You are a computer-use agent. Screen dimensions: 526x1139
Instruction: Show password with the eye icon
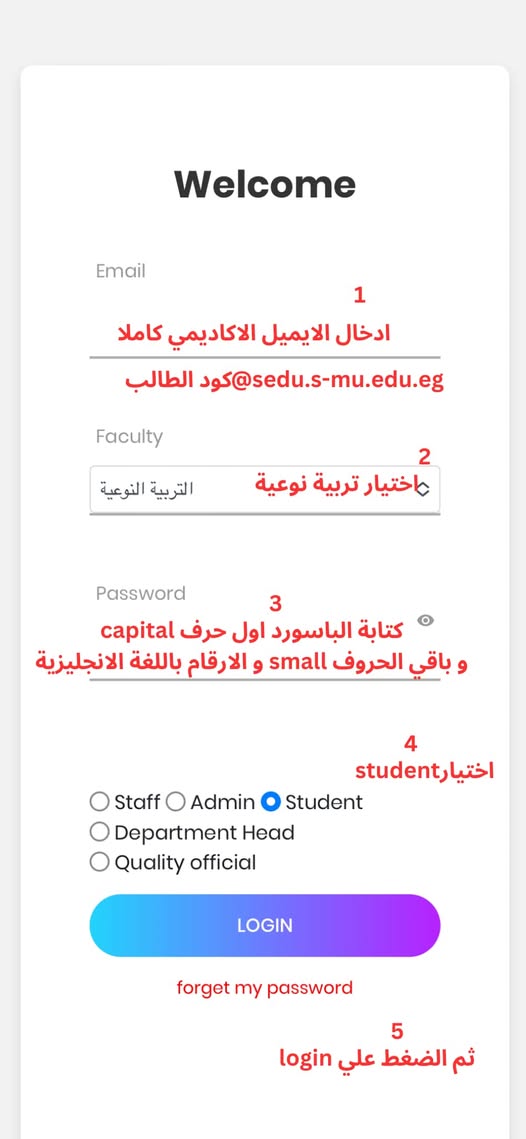[x=426, y=620]
